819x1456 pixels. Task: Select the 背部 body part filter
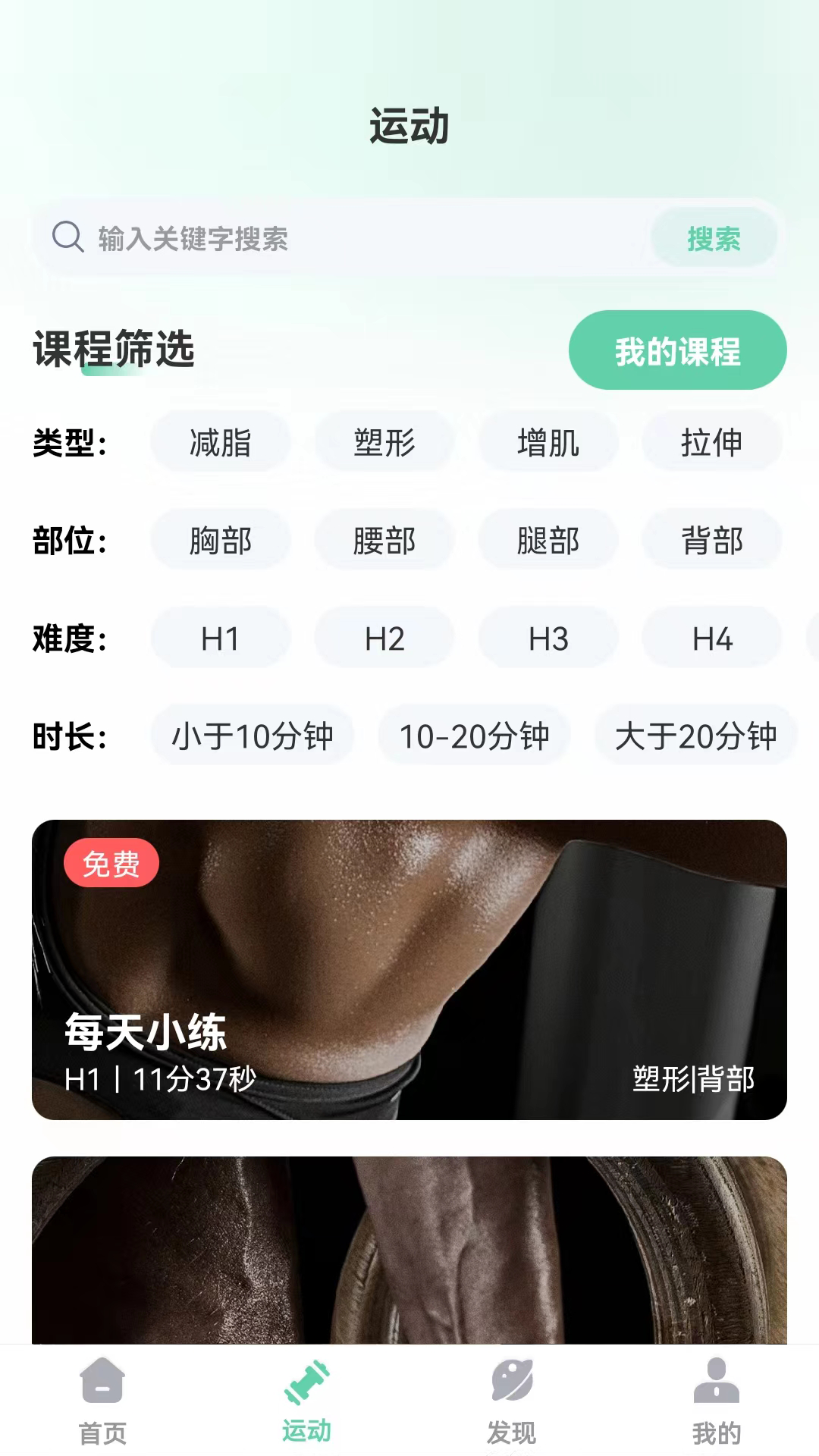711,539
